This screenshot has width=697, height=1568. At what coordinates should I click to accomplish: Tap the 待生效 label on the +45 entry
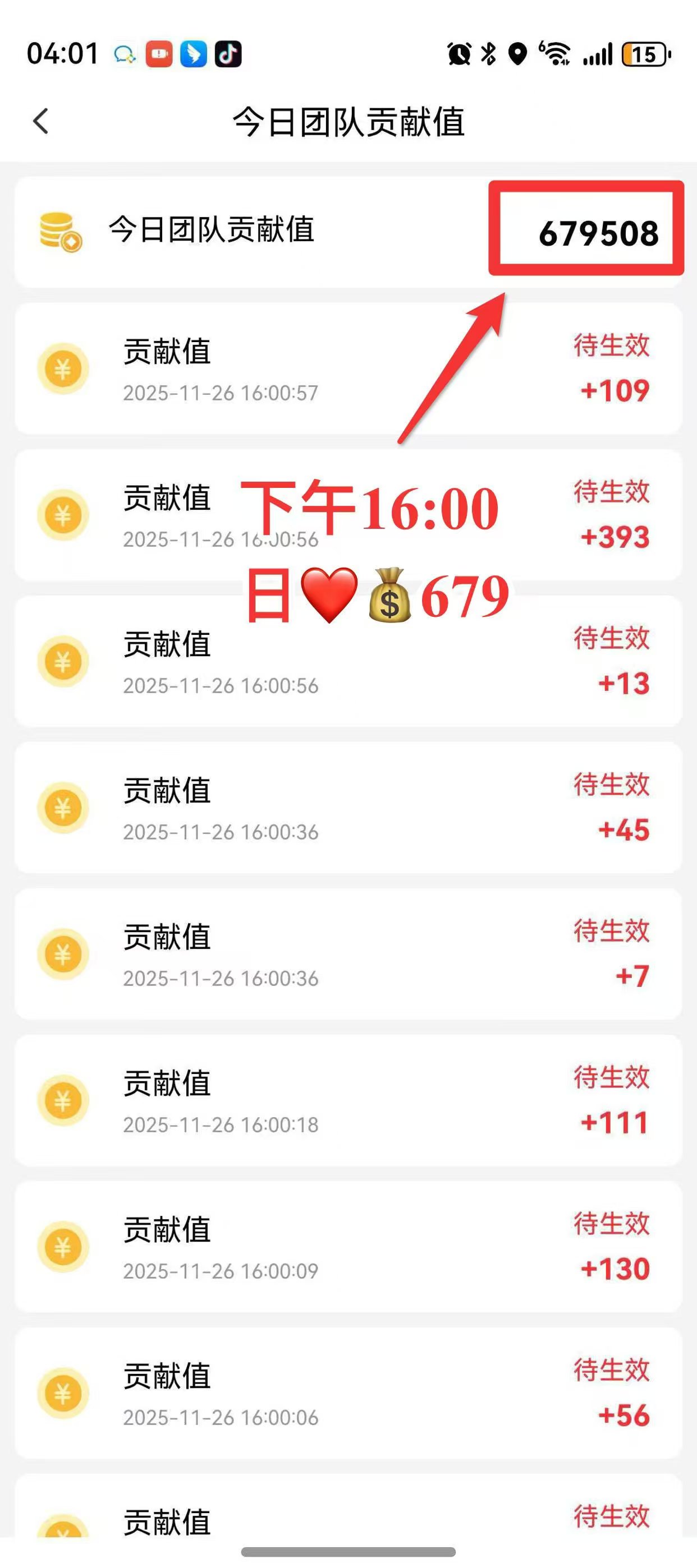611,785
